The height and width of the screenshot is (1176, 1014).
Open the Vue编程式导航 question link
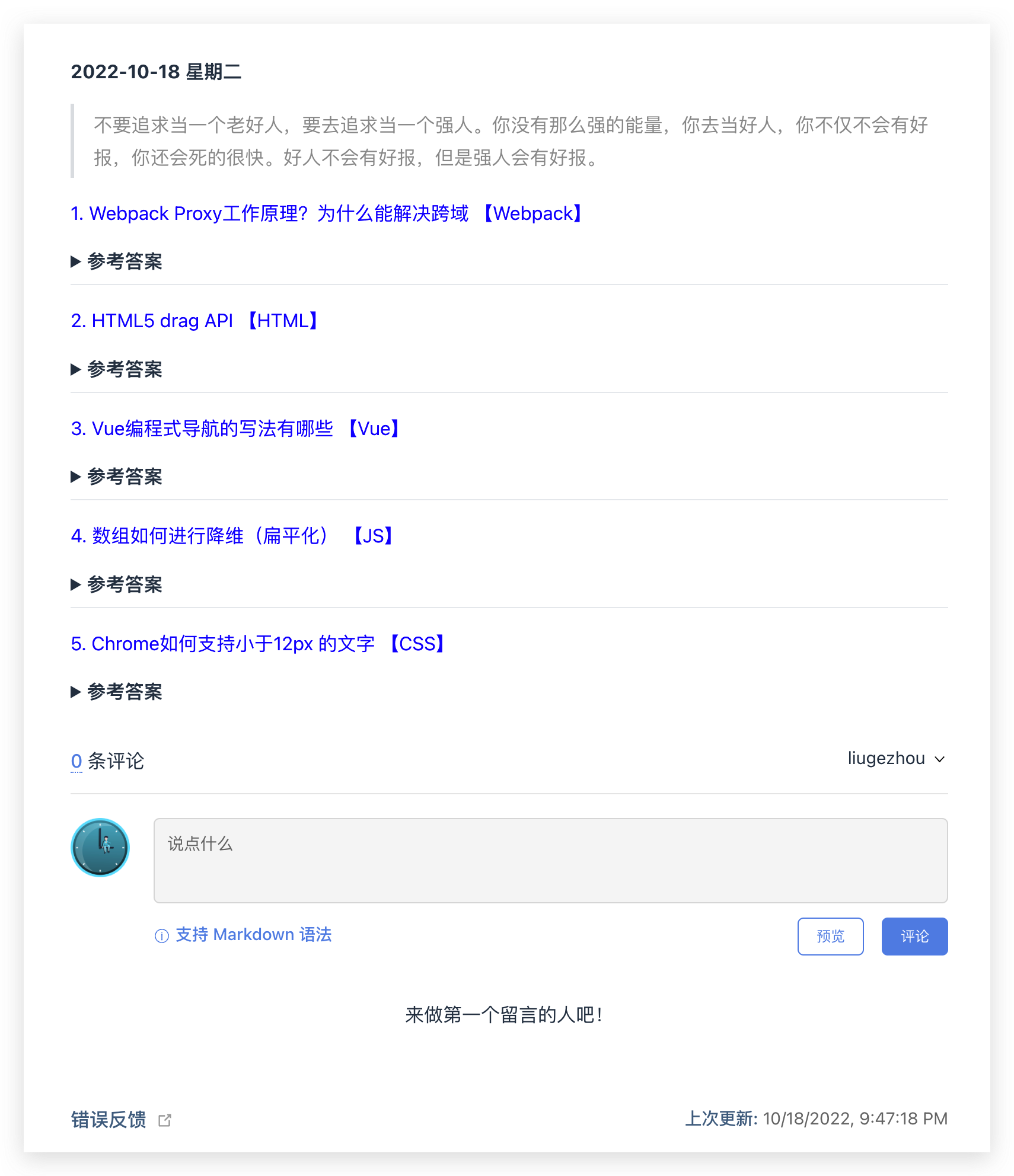coord(237,429)
